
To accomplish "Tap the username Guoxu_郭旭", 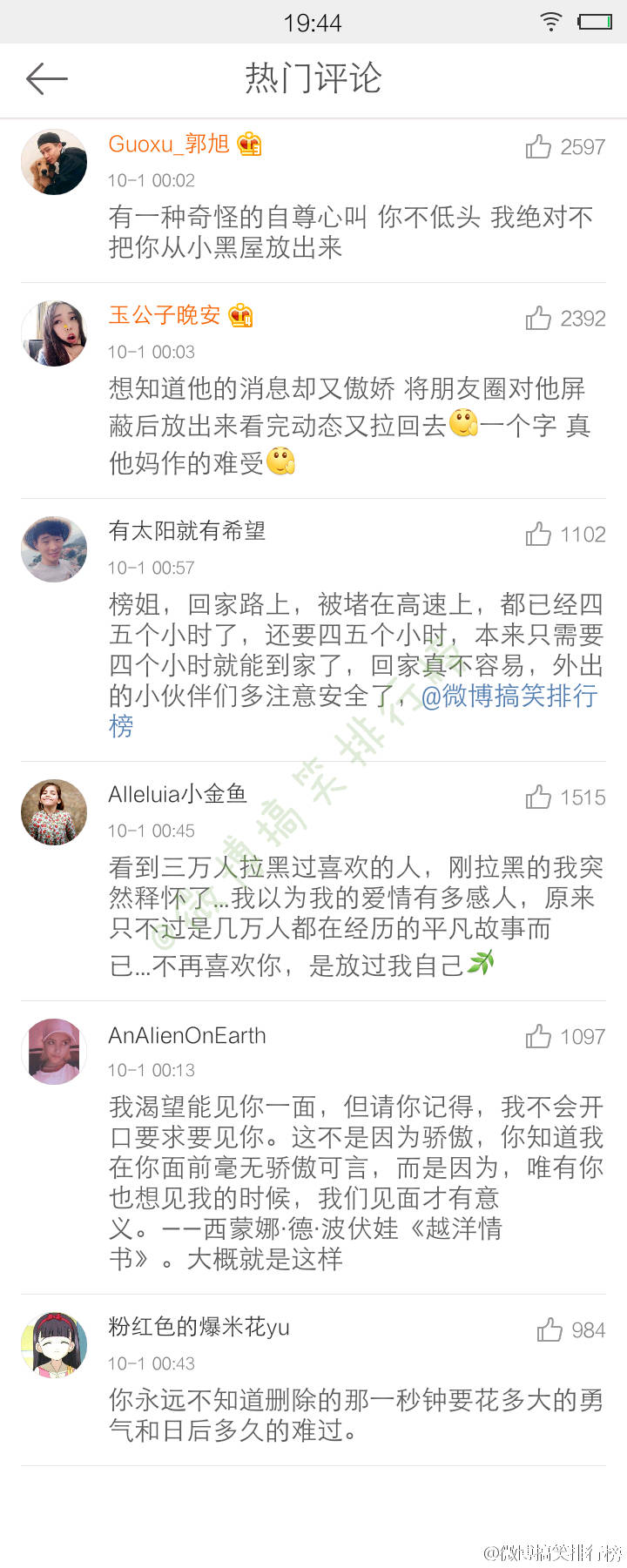I will point(168,144).
